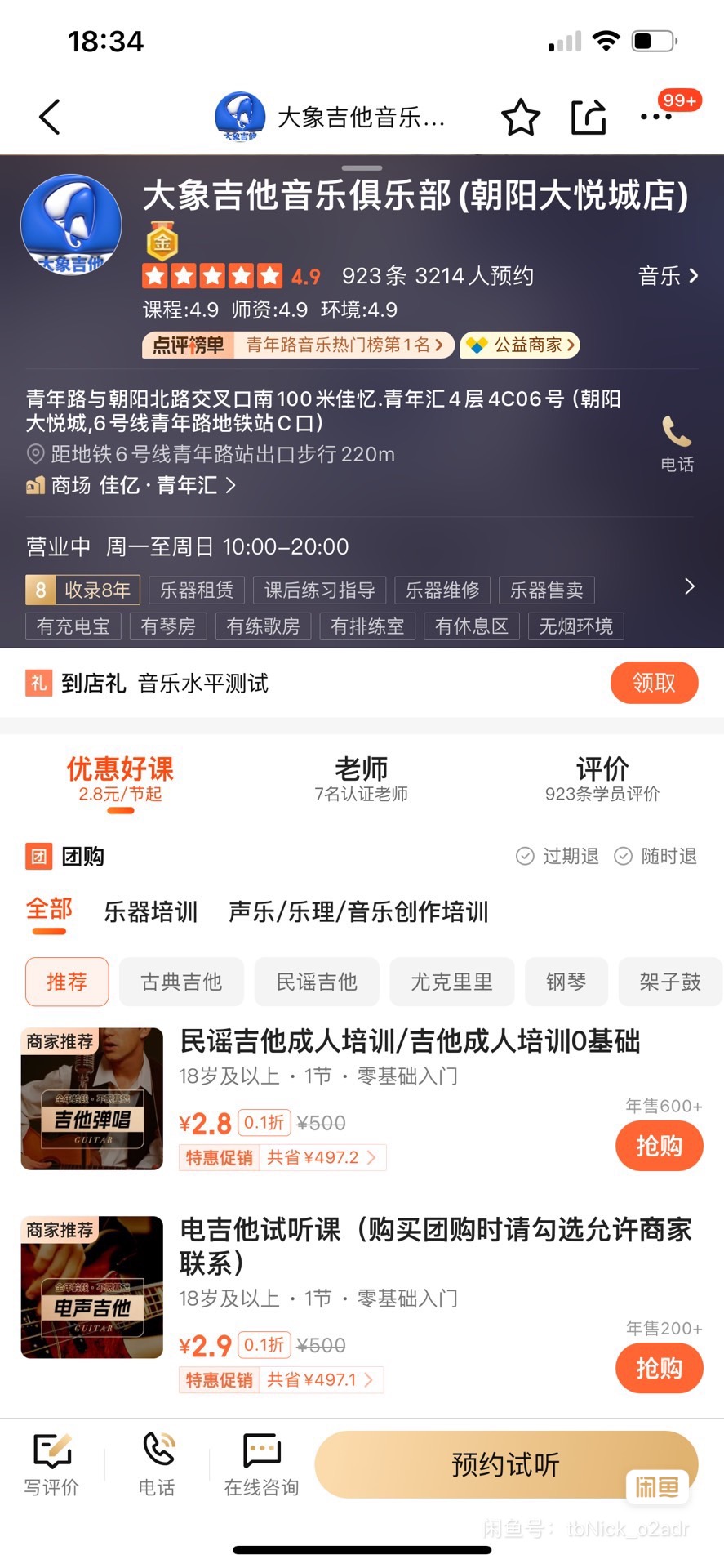Screen dimensions: 724x1568
Task: Expand the service tags row chevron
Action: click(690, 586)
